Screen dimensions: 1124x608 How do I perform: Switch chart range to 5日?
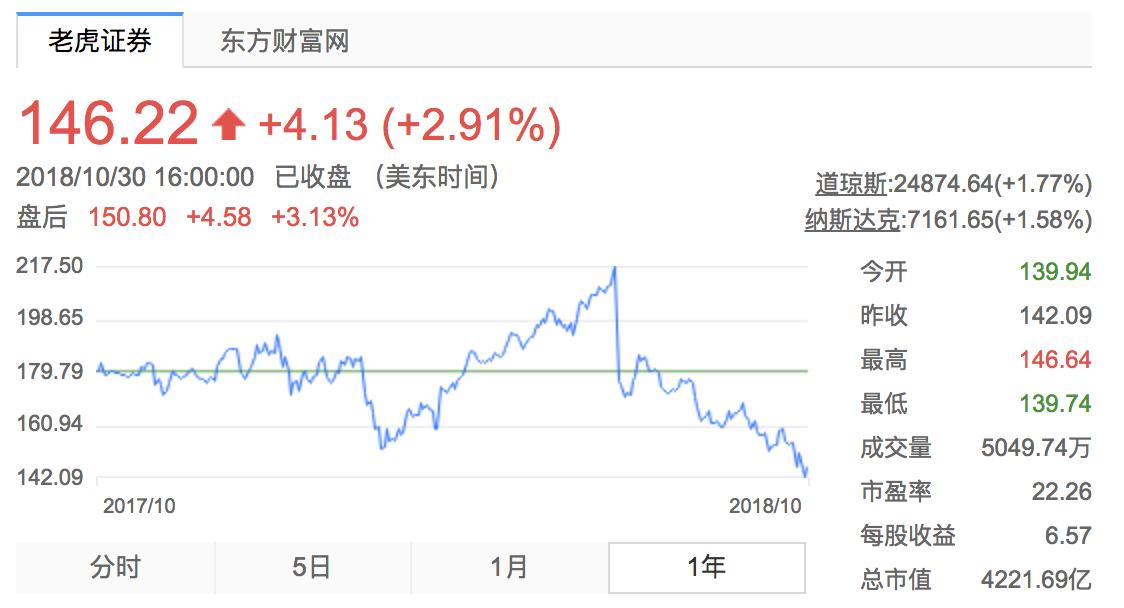pyautogui.click(x=312, y=567)
